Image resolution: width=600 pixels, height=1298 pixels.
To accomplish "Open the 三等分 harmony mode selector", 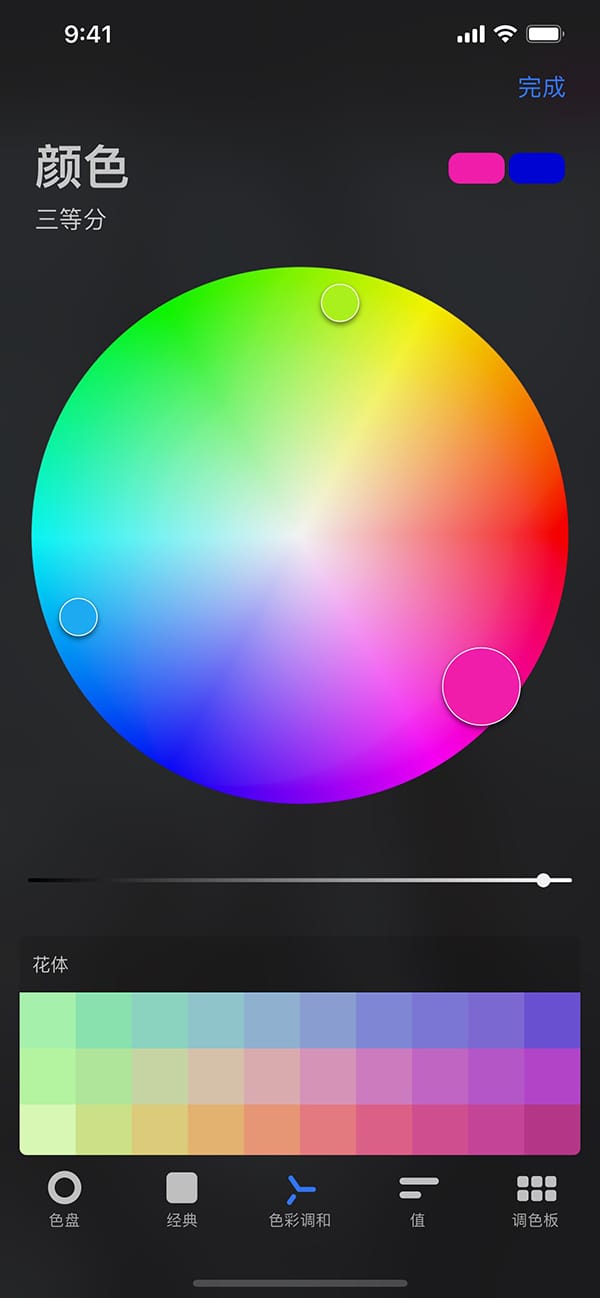I will [x=70, y=220].
